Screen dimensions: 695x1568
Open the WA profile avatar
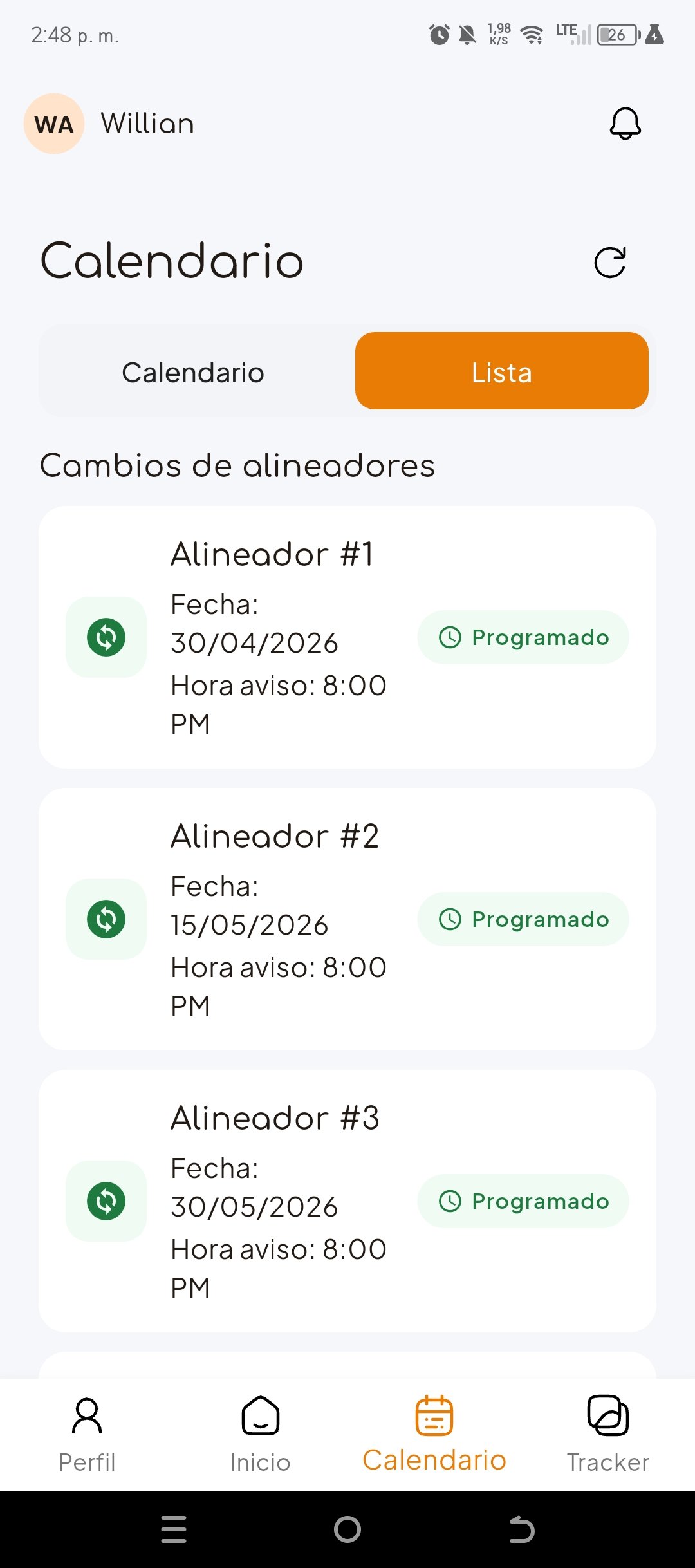pyautogui.click(x=53, y=124)
